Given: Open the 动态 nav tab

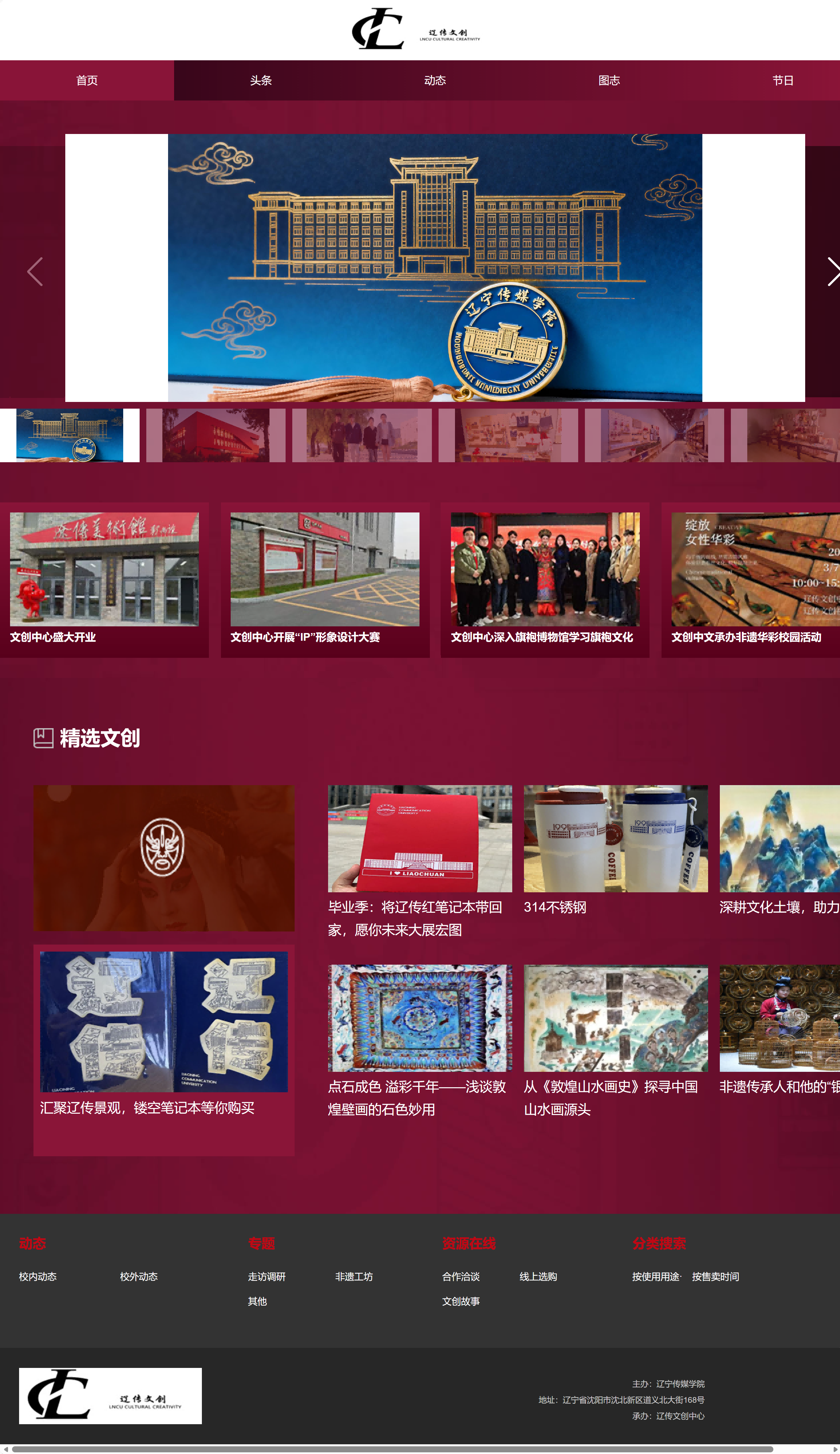Looking at the screenshot, I should 435,80.
